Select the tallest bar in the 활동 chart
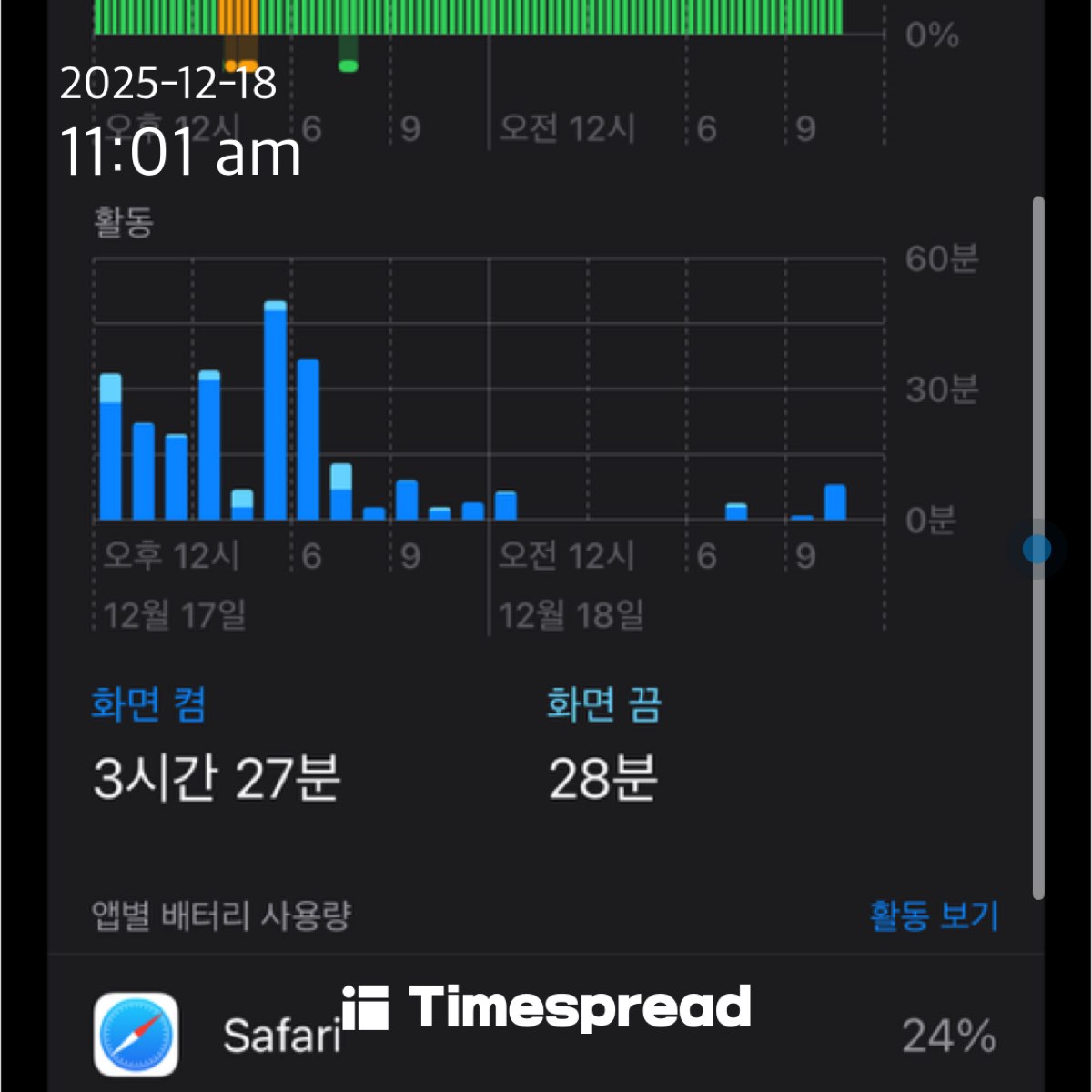Screen dimensions: 1092x1092 [x=276, y=411]
